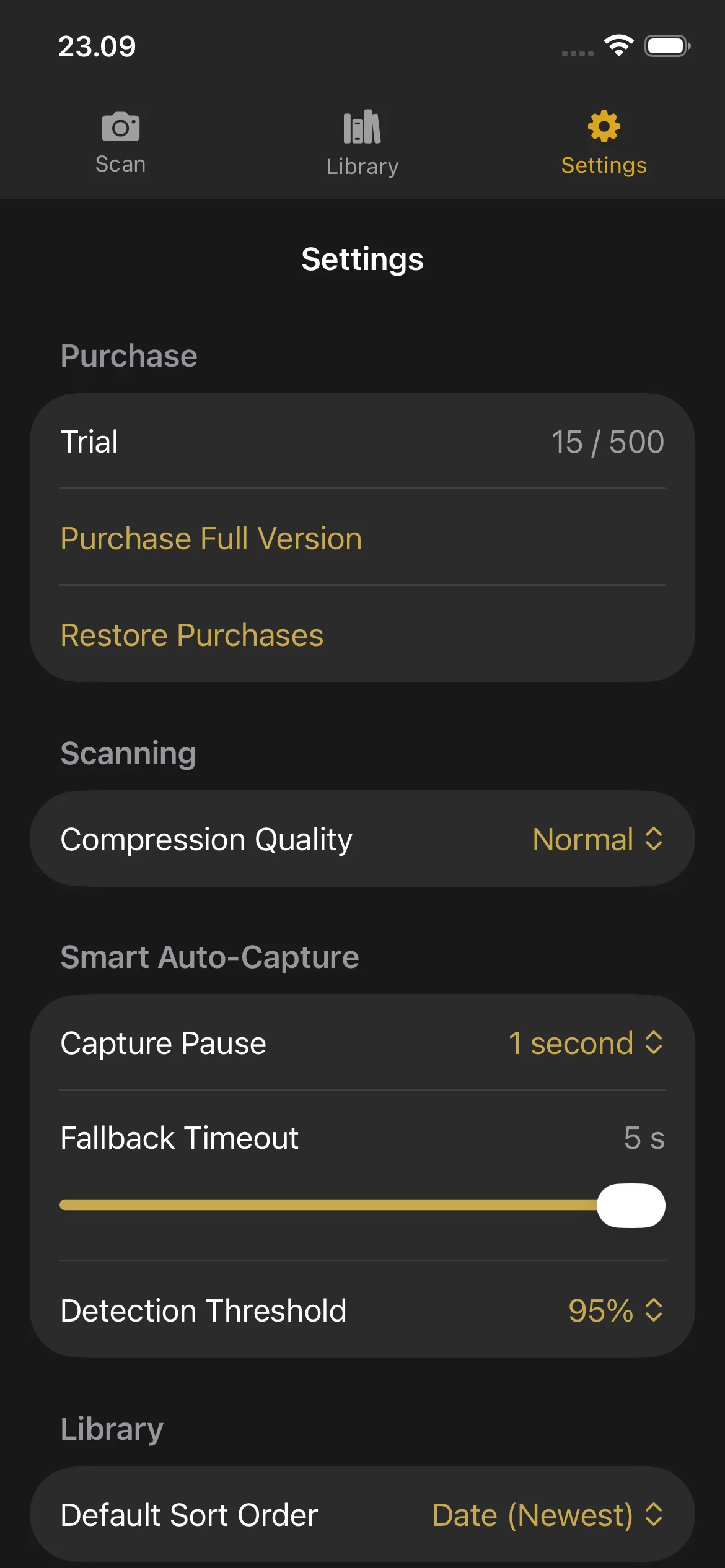Click the cellular signal dots indicator
The image size is (725, 1568).
click(576, 54)
